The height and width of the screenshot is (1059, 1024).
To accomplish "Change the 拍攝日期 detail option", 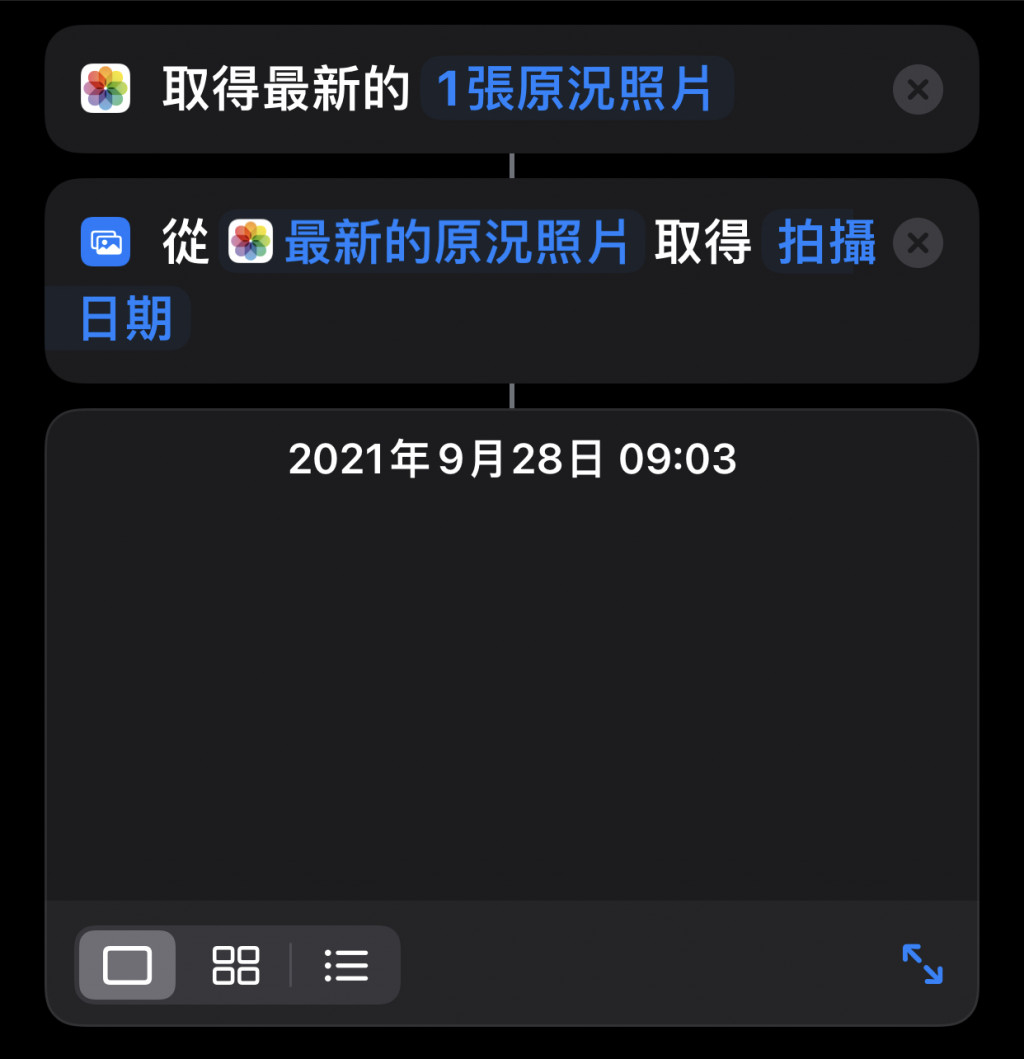I will (826, 243).
